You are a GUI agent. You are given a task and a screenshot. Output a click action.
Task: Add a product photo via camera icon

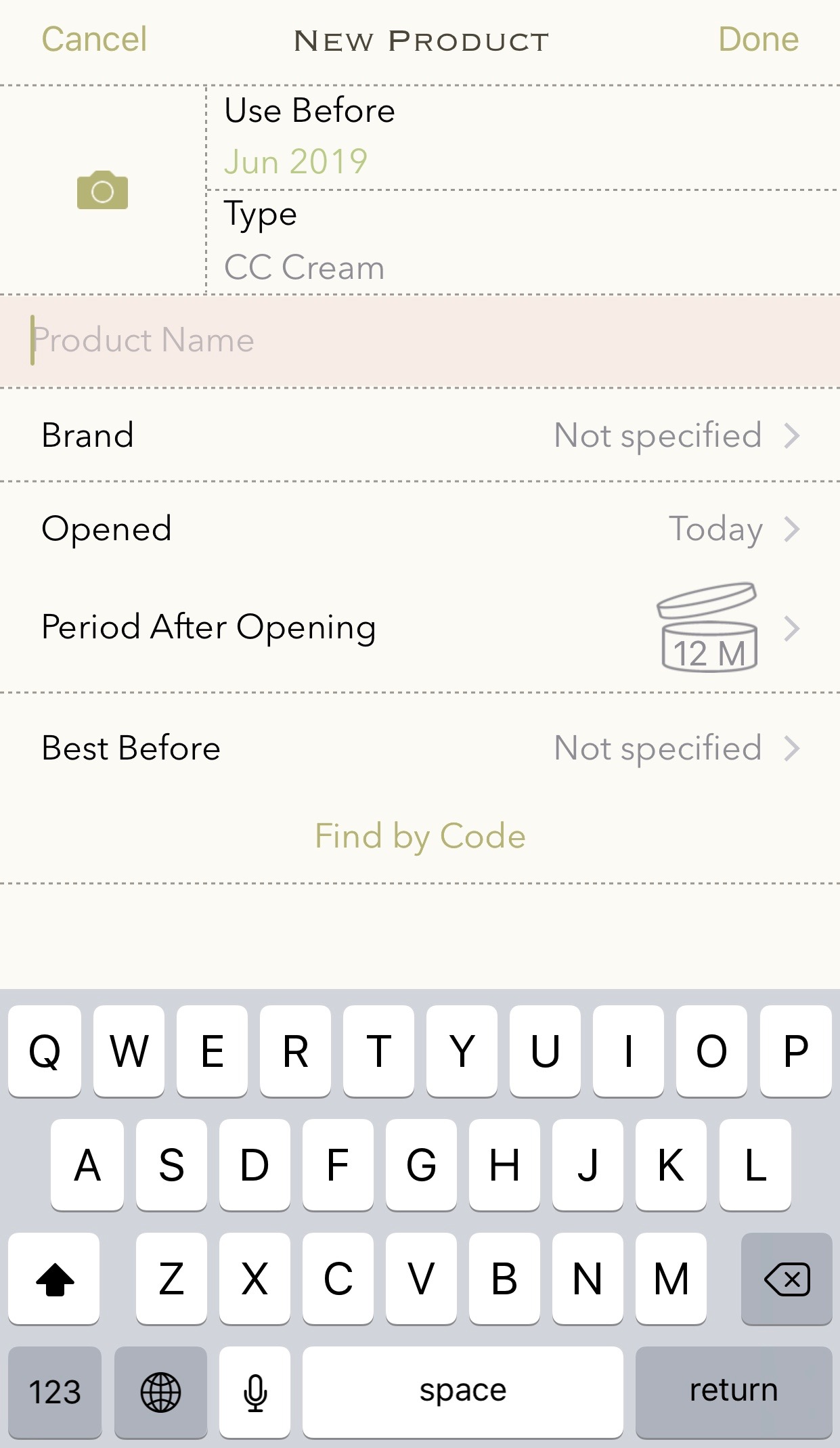click(x=102, y=190)
